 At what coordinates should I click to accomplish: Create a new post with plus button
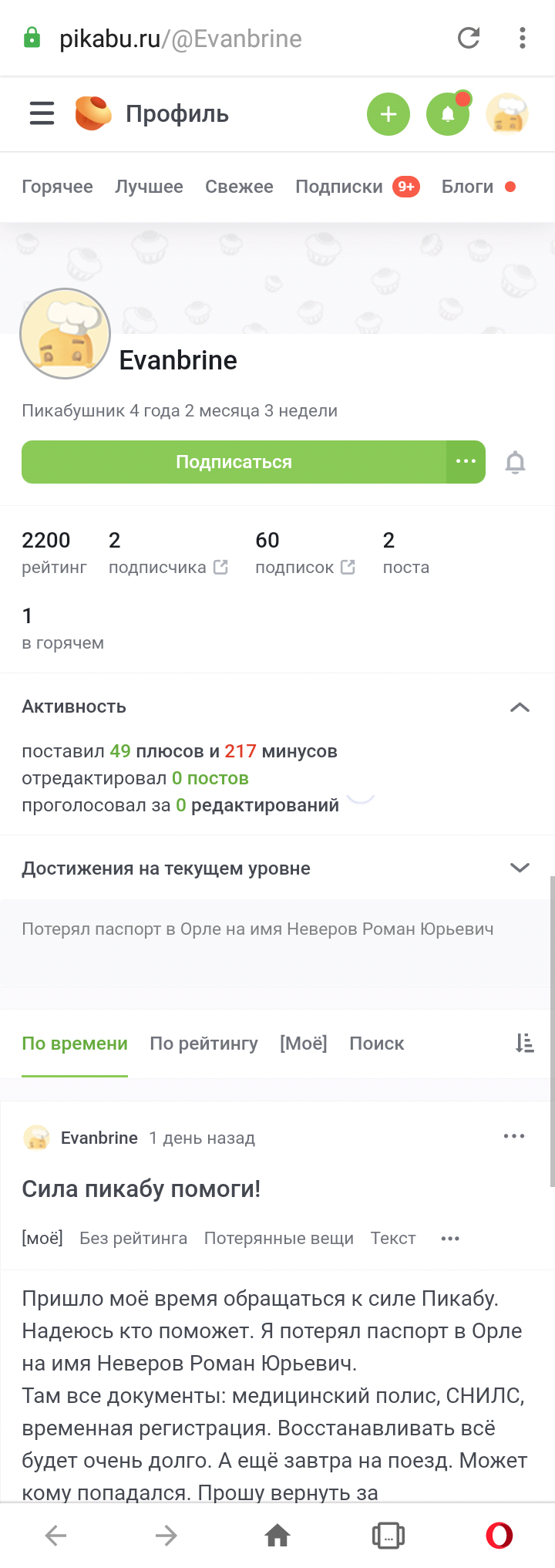click(x=388, y=114)
